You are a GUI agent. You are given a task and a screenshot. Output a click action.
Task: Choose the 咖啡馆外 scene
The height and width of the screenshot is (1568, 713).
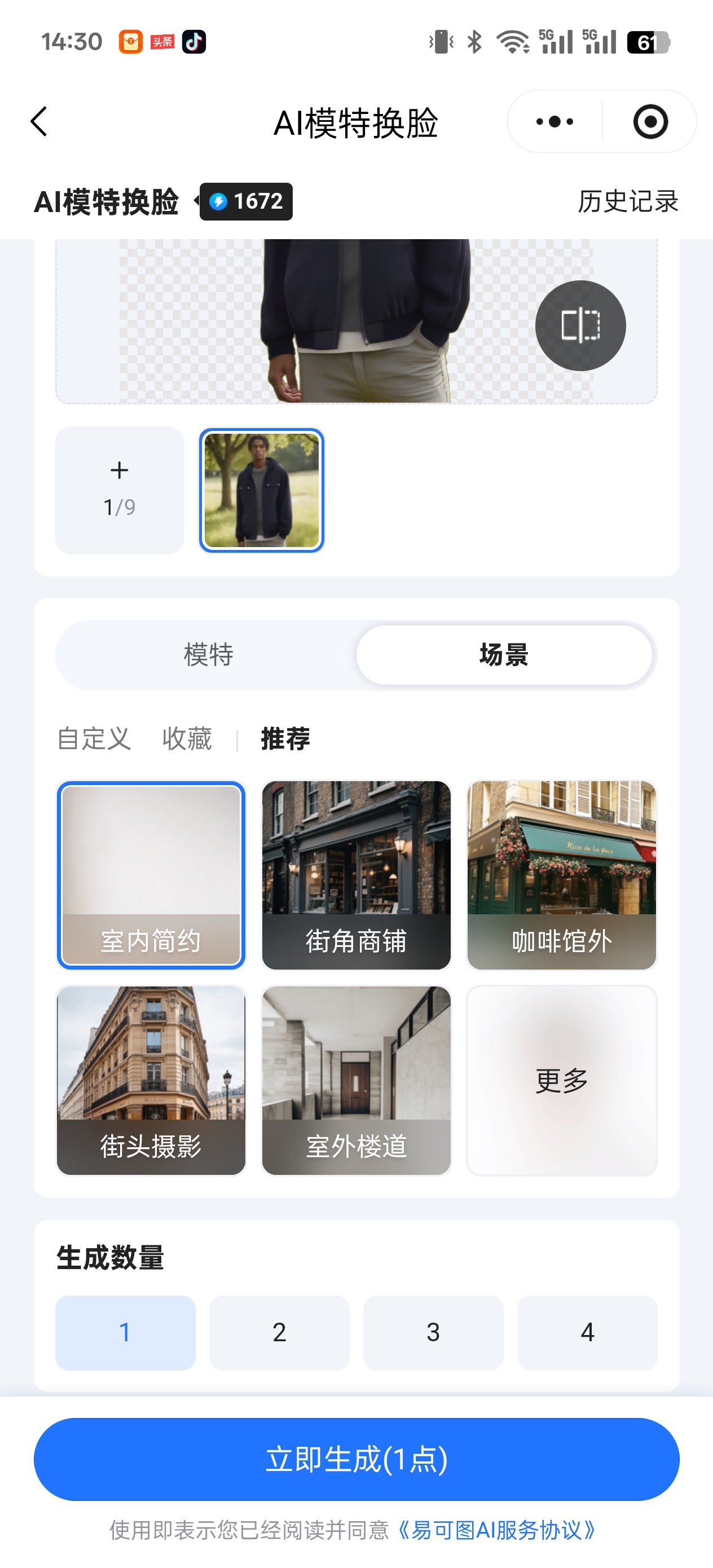(561, 875)
